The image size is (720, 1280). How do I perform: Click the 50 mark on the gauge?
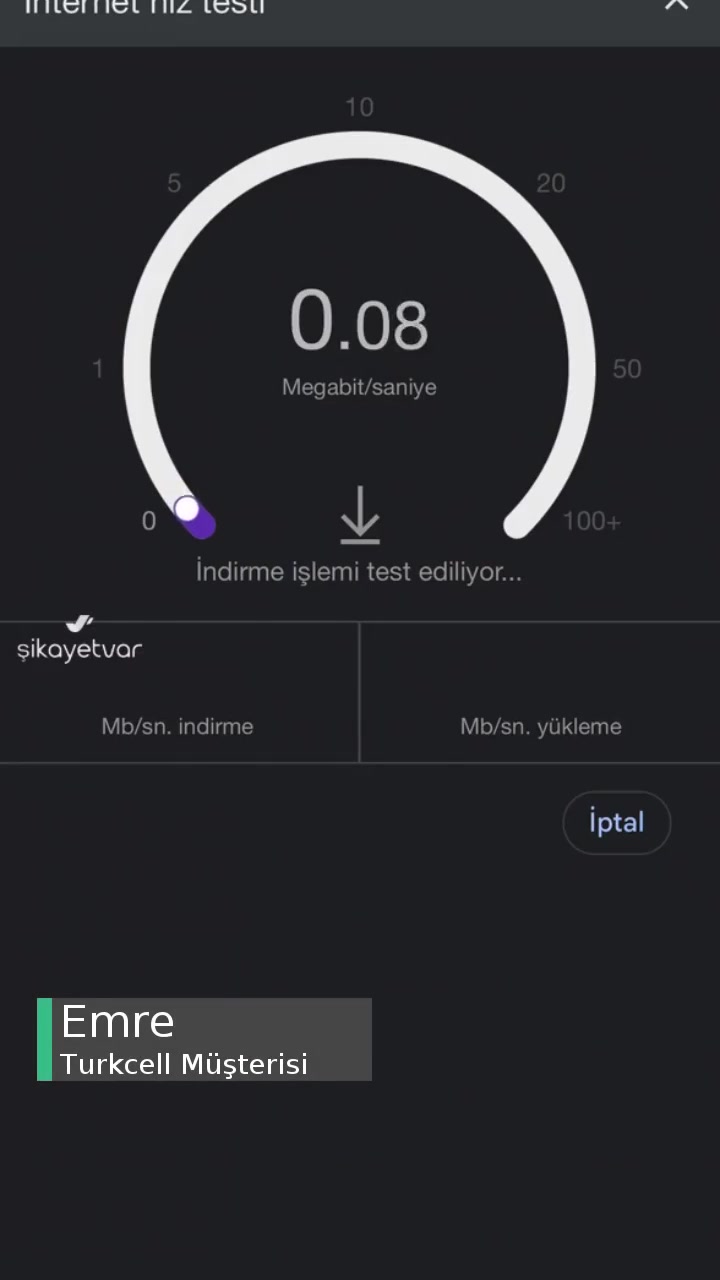[627, 368]
